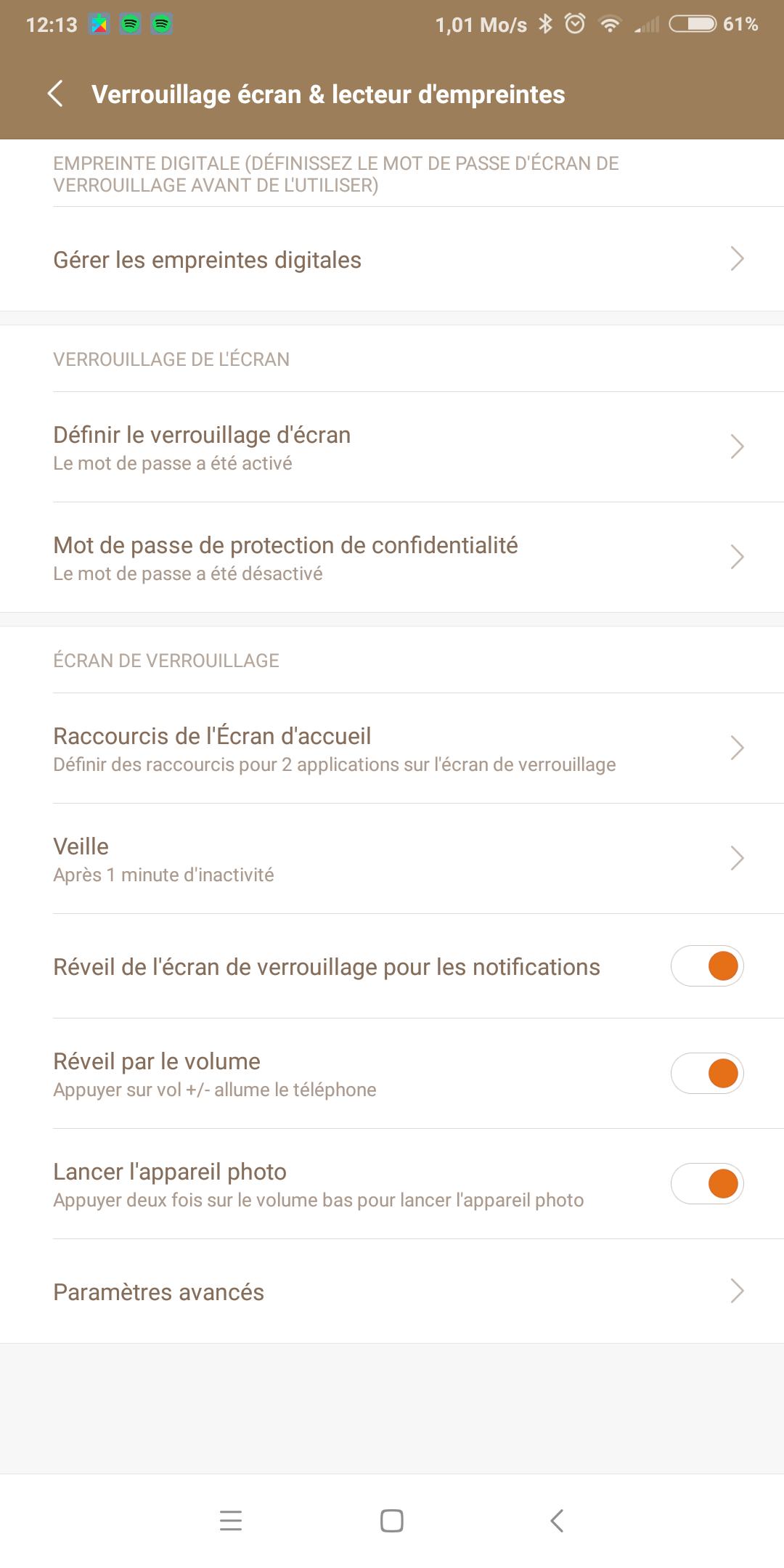Screen dimensions: 784x1568
Task: Open Gérer les empreintes digitales
Action: pos(392,259)
